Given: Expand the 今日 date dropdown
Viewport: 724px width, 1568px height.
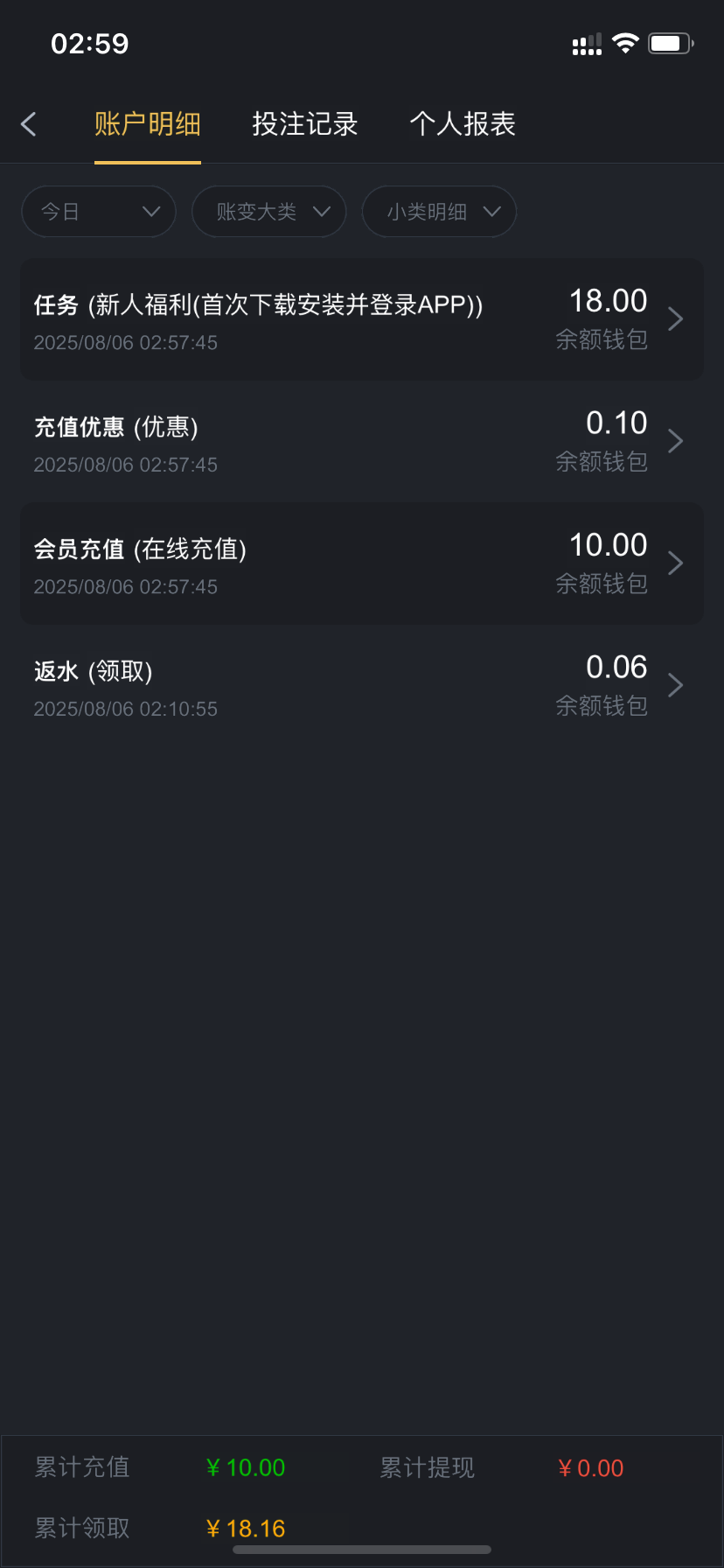Looking at the screenshot, I should (x=99, y=212).
